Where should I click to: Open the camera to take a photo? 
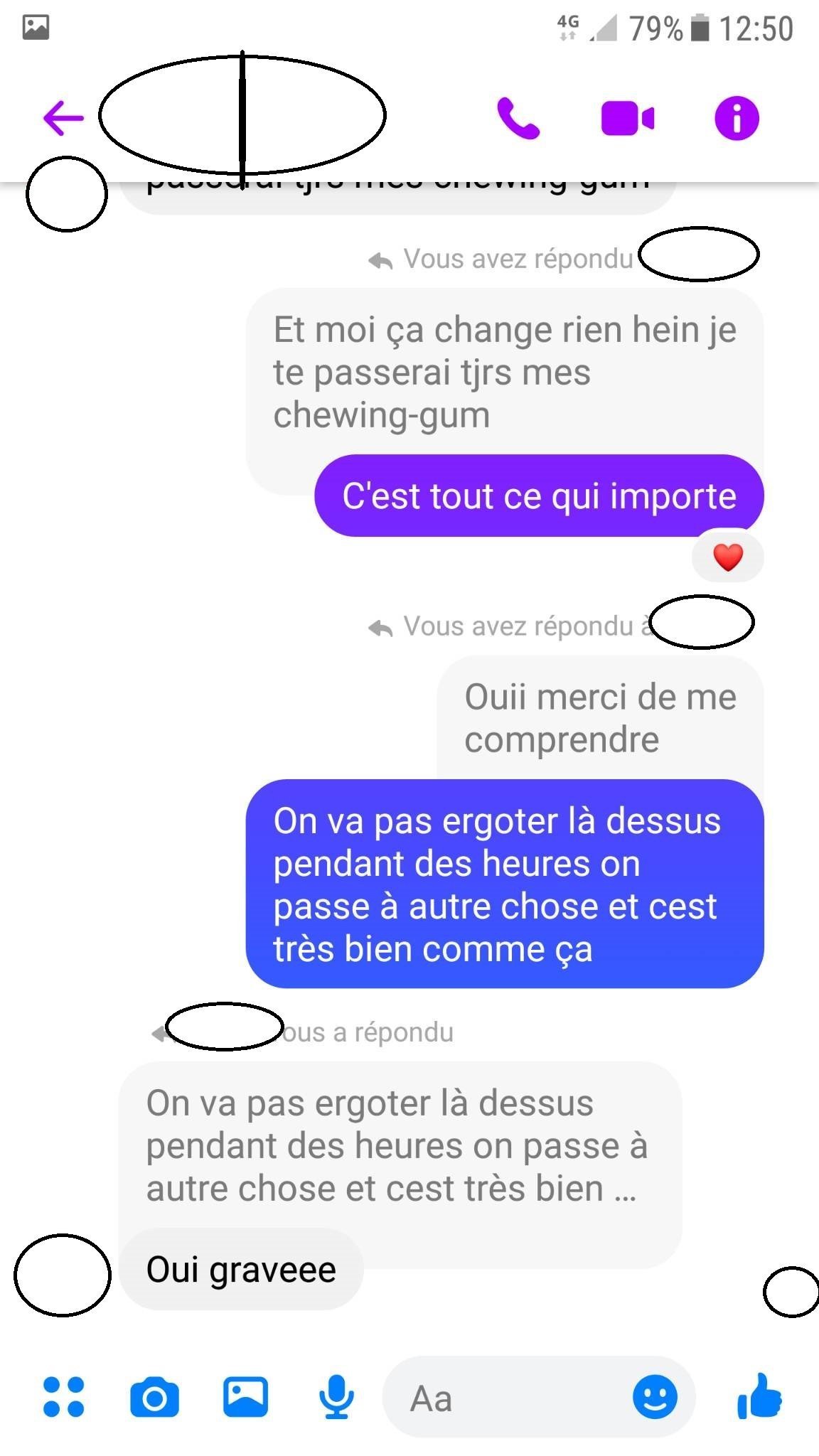[x=154, y=1397]
